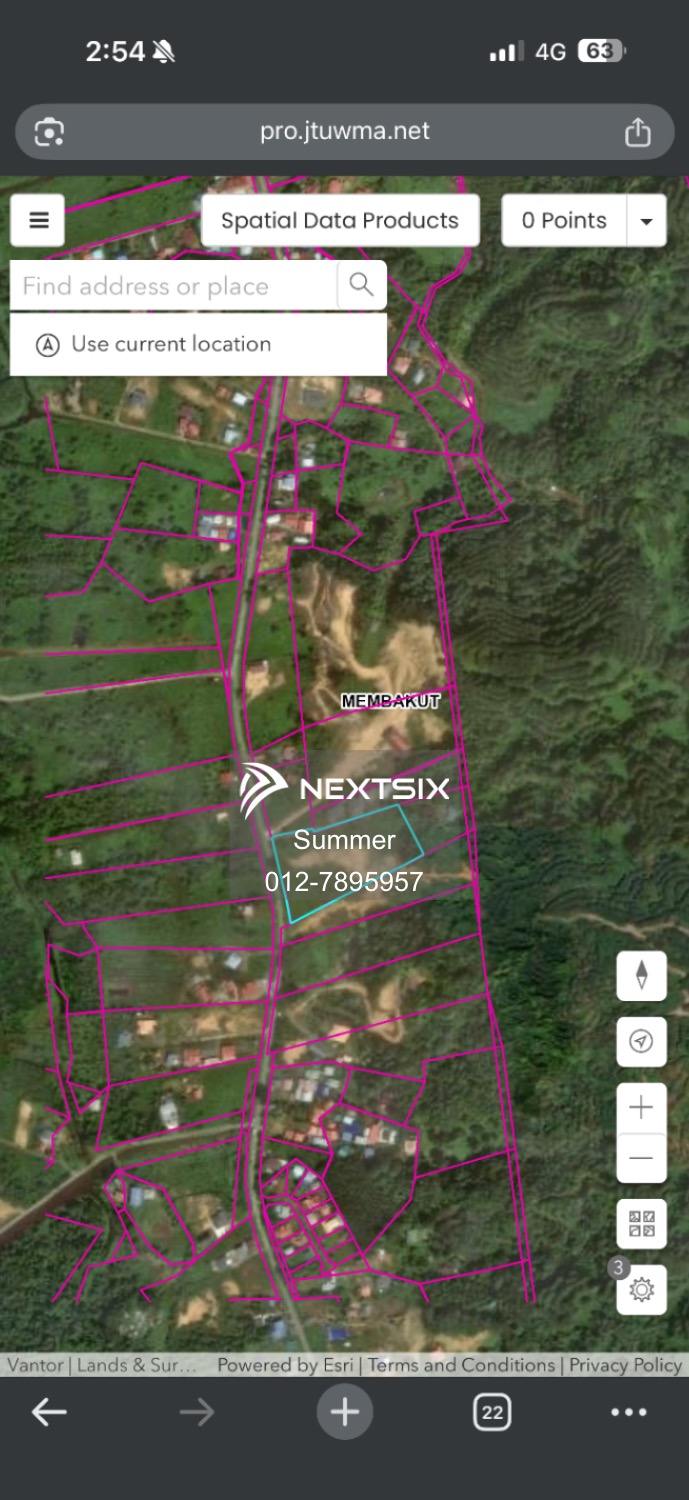689x1500 pixels.
Task: Open the browser more options menu
Action: [628, 1412]
